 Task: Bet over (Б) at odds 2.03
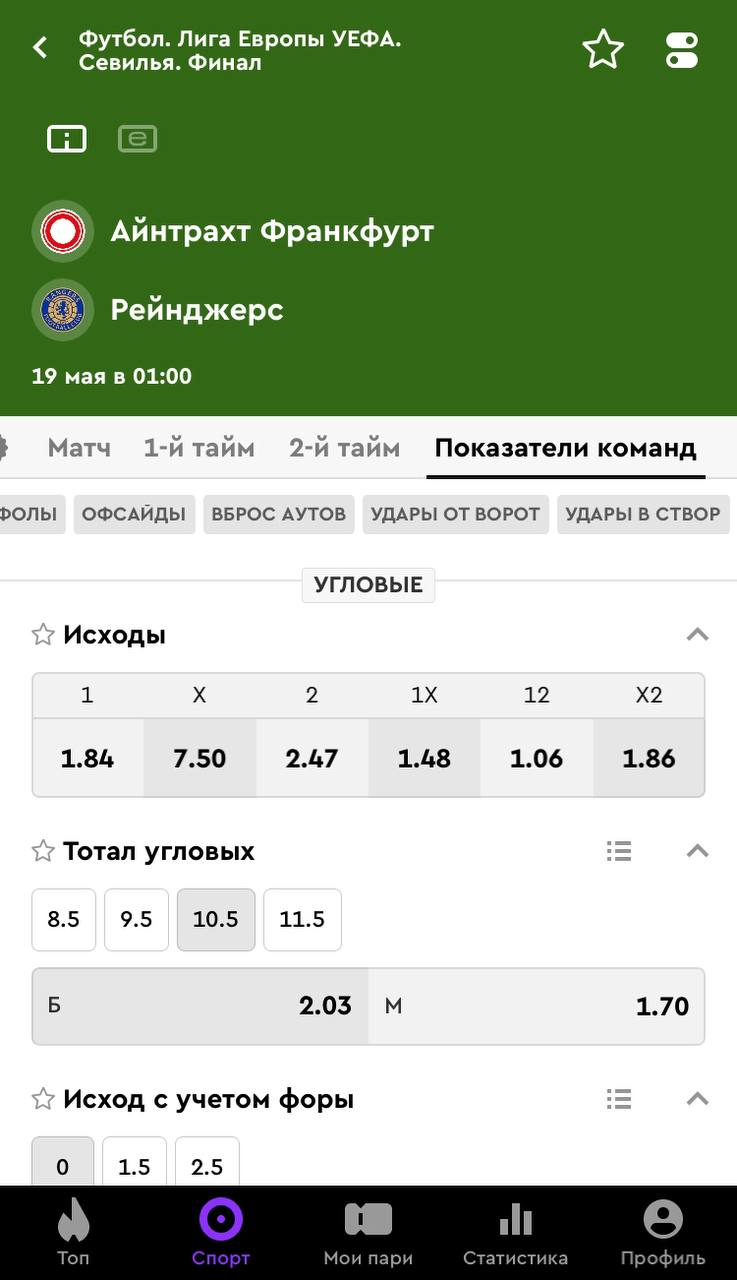point(200,1006)
